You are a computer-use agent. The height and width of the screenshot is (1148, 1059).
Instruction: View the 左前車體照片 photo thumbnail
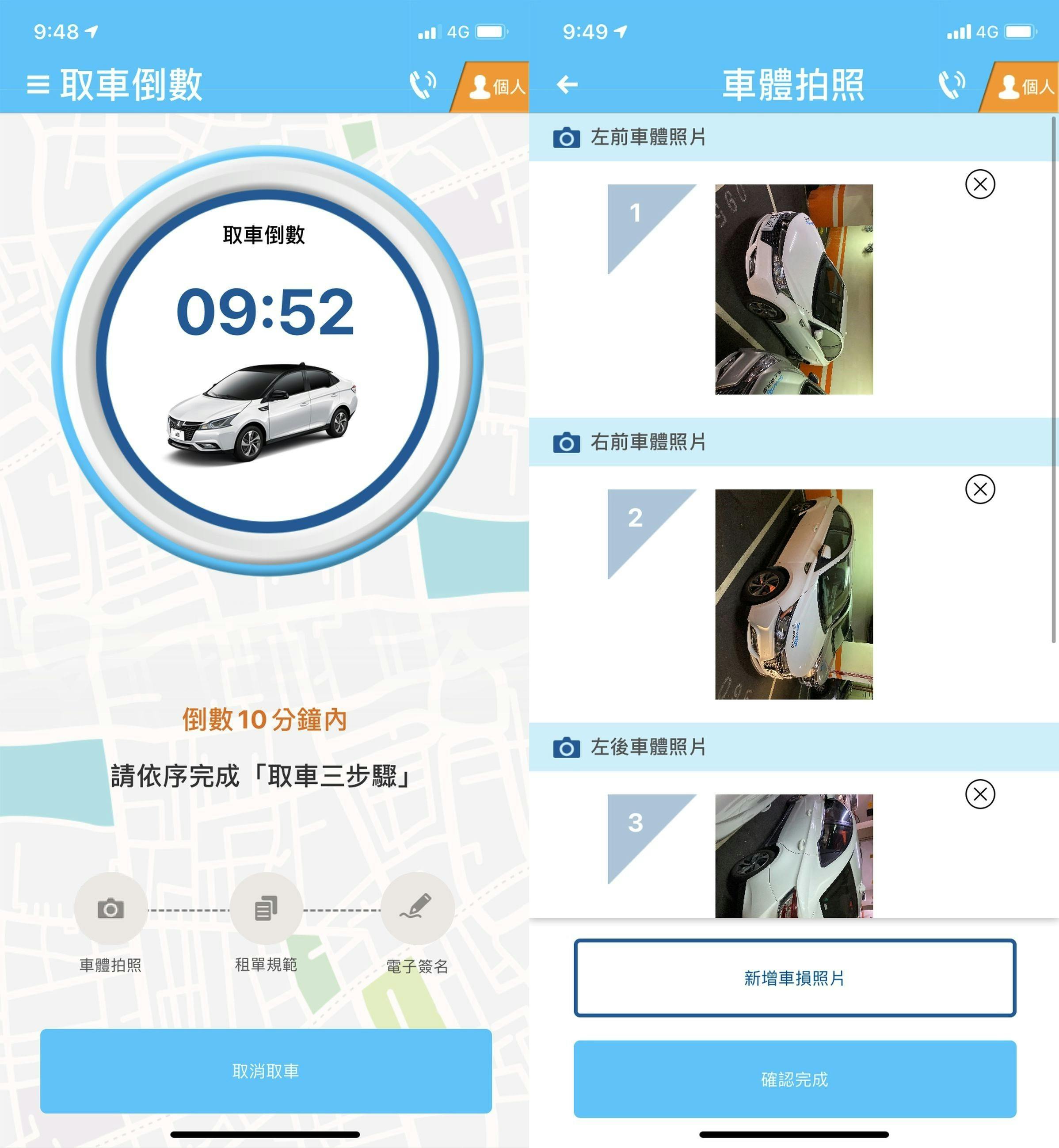point(794,289)
